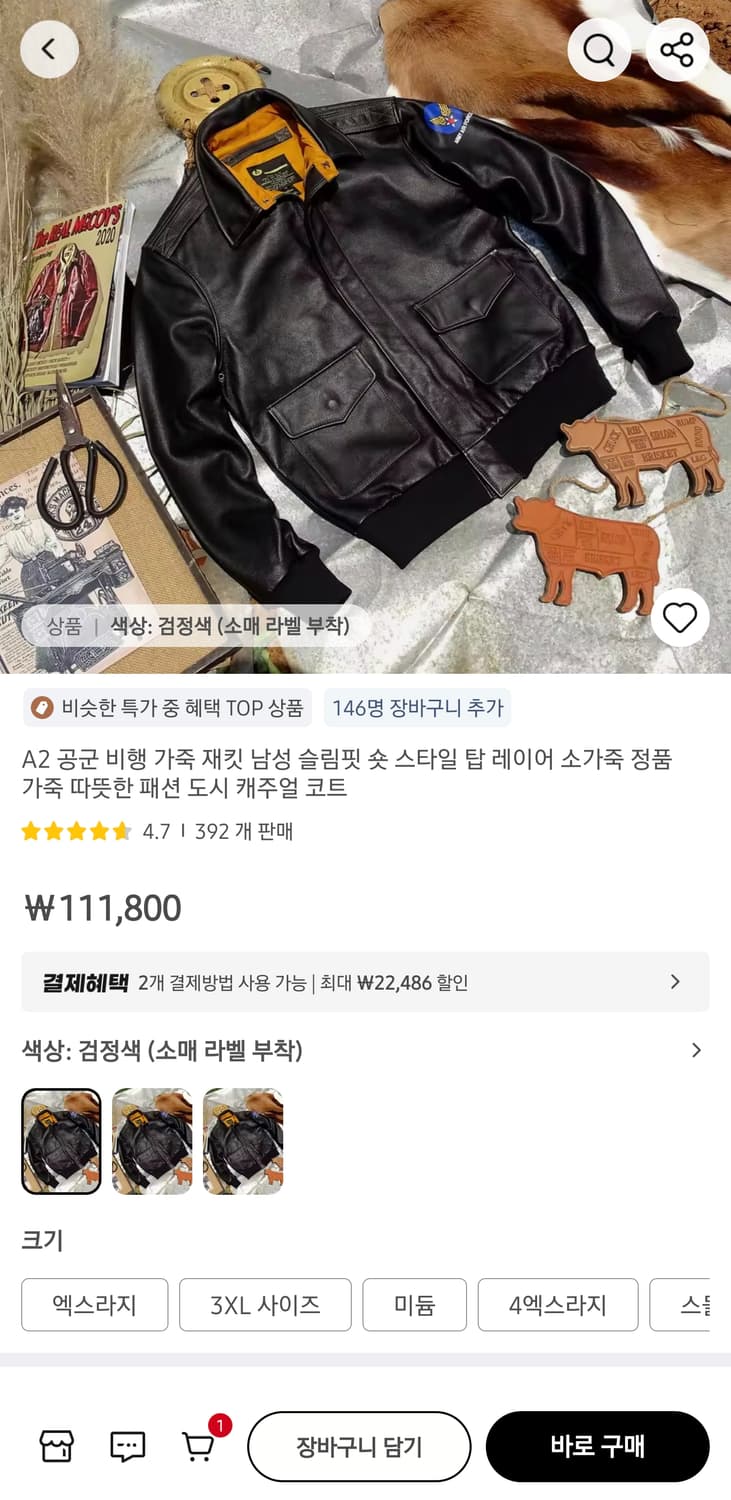Tap the first jacket thumbnail under 색상
Image resolution: width=731 pixels, height=1500 pixels.
[61, 1140]
